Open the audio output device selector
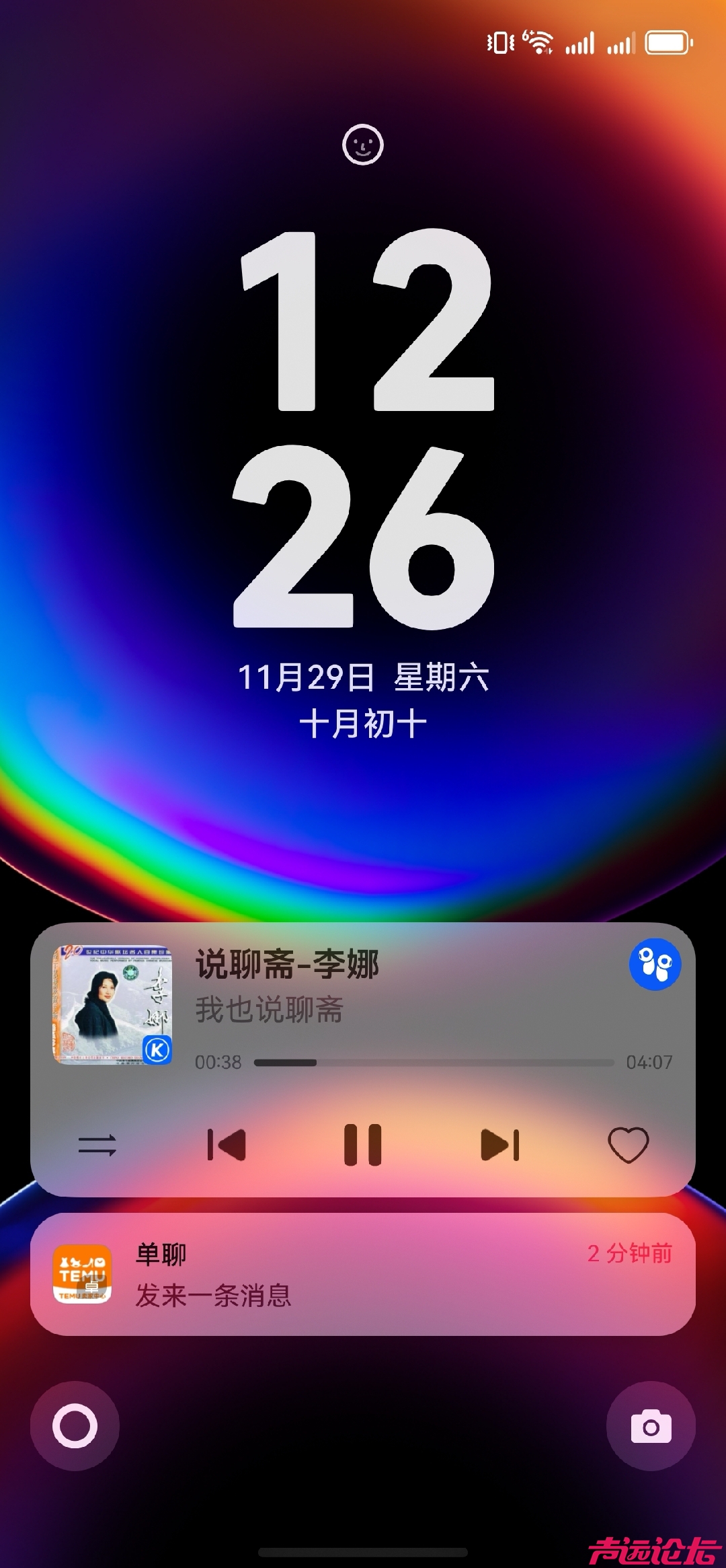The image size is (726, 1568). [655, 965]
